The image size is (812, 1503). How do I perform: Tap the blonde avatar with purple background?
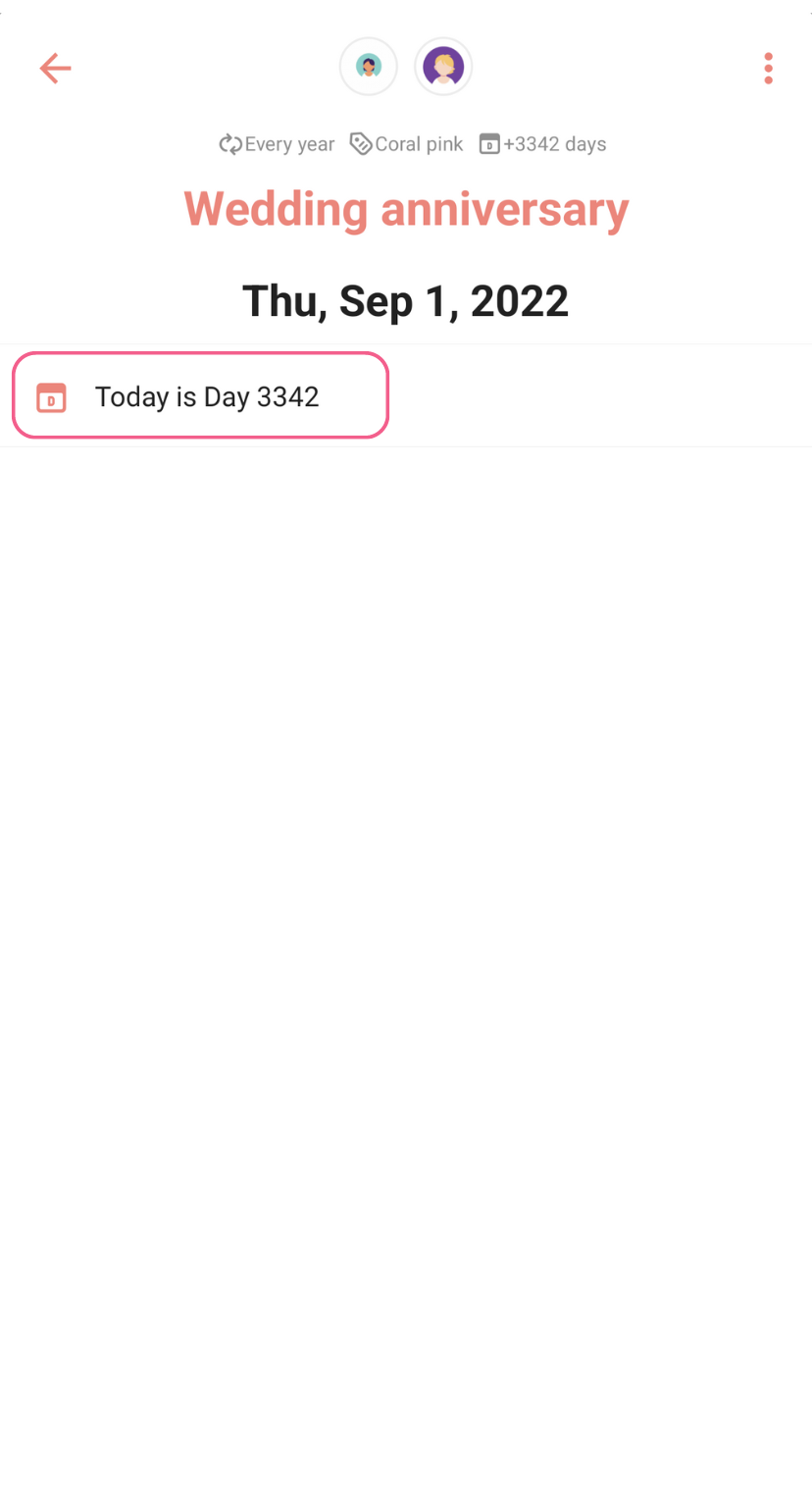(x=443, y=67)
